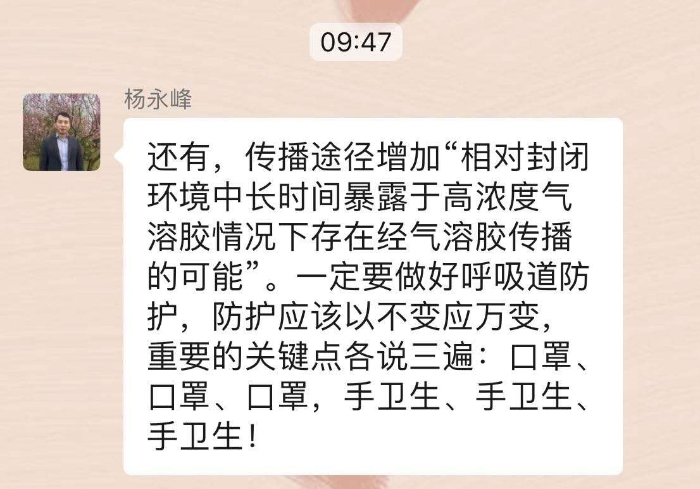Screen dimensions: 700x489
Task: Open 杨永峰's profile avatar
Action: (62, 132)
